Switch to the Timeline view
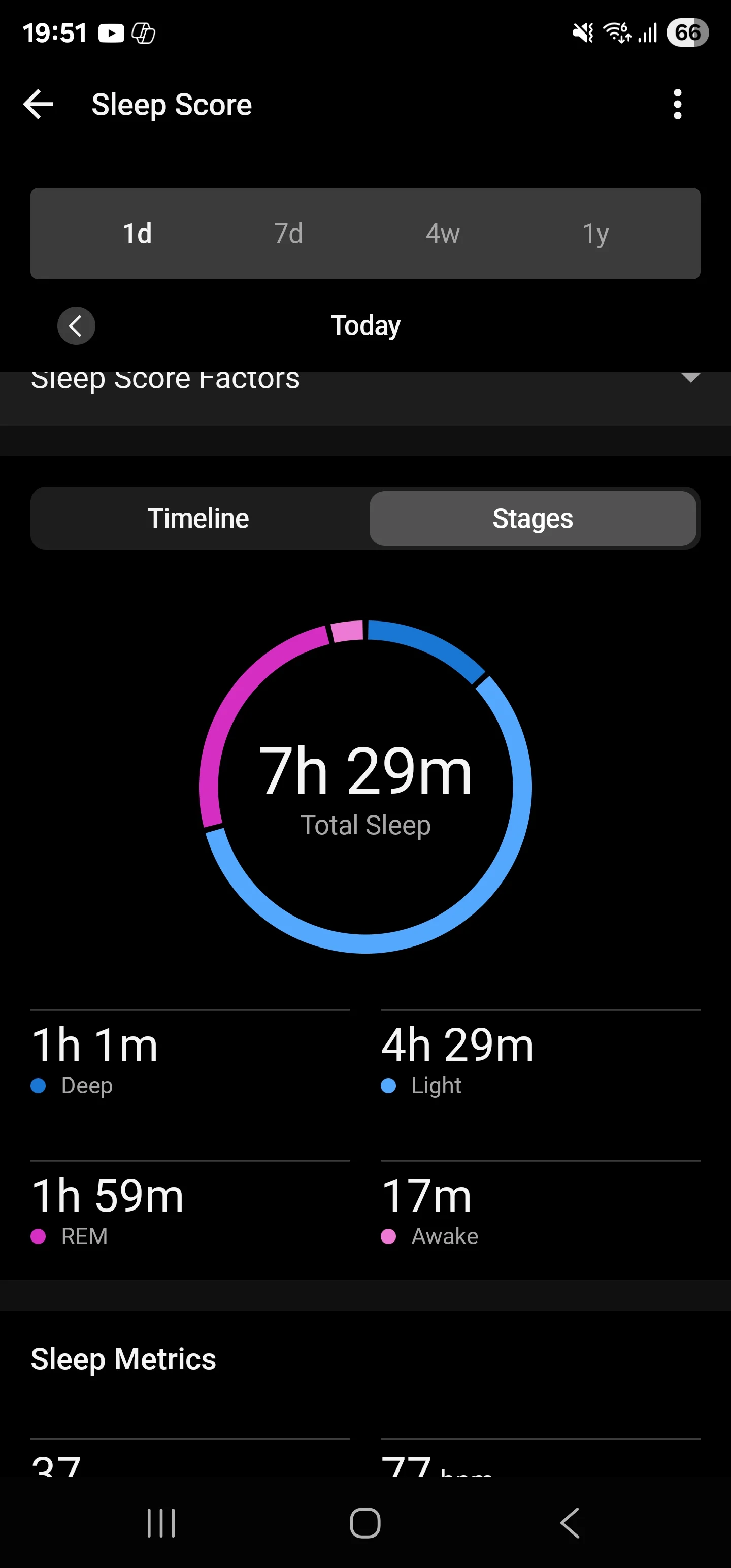The height and width of the screenshot is (1568, 731). coord(198,518)
